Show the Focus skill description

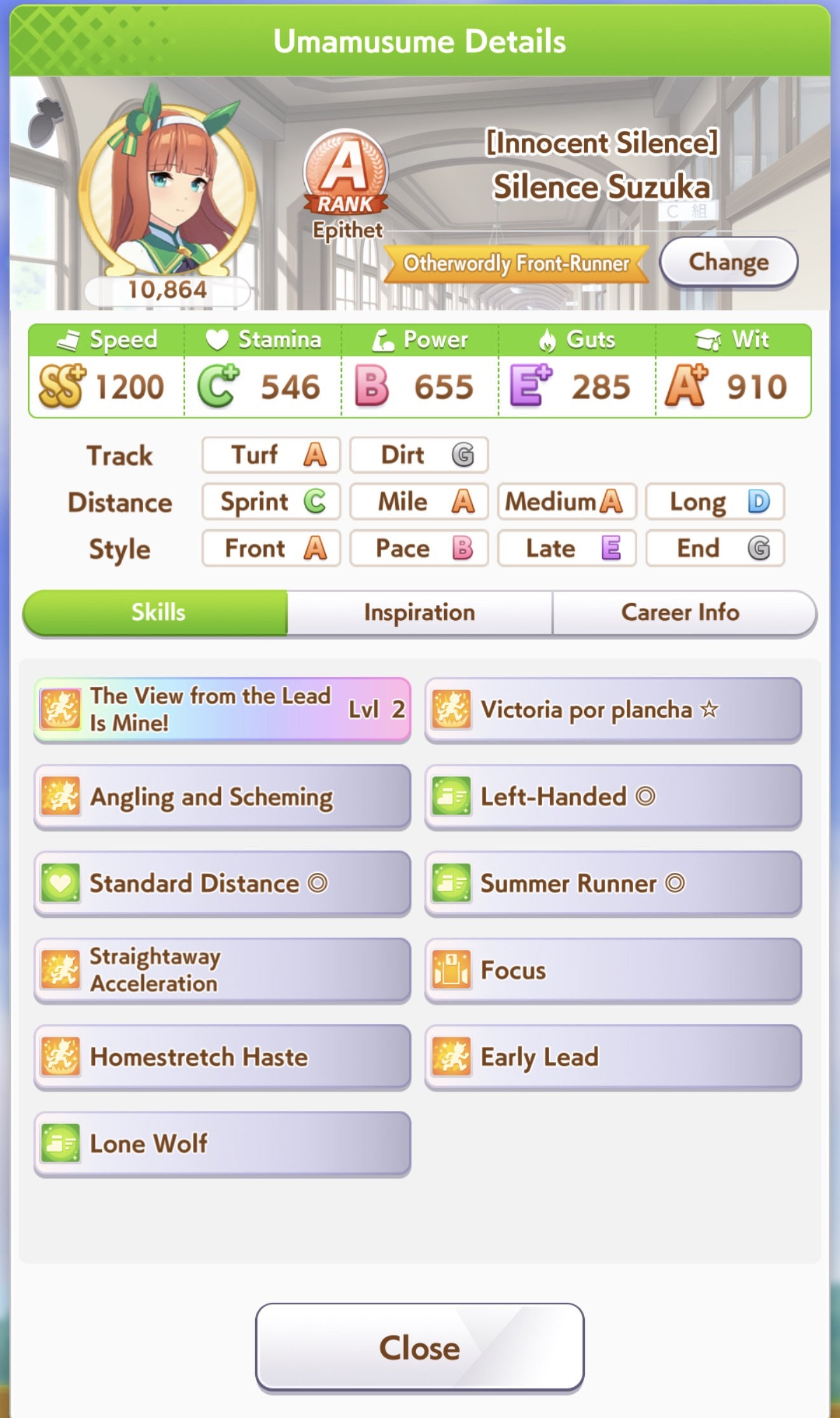[x=613, y=970]
